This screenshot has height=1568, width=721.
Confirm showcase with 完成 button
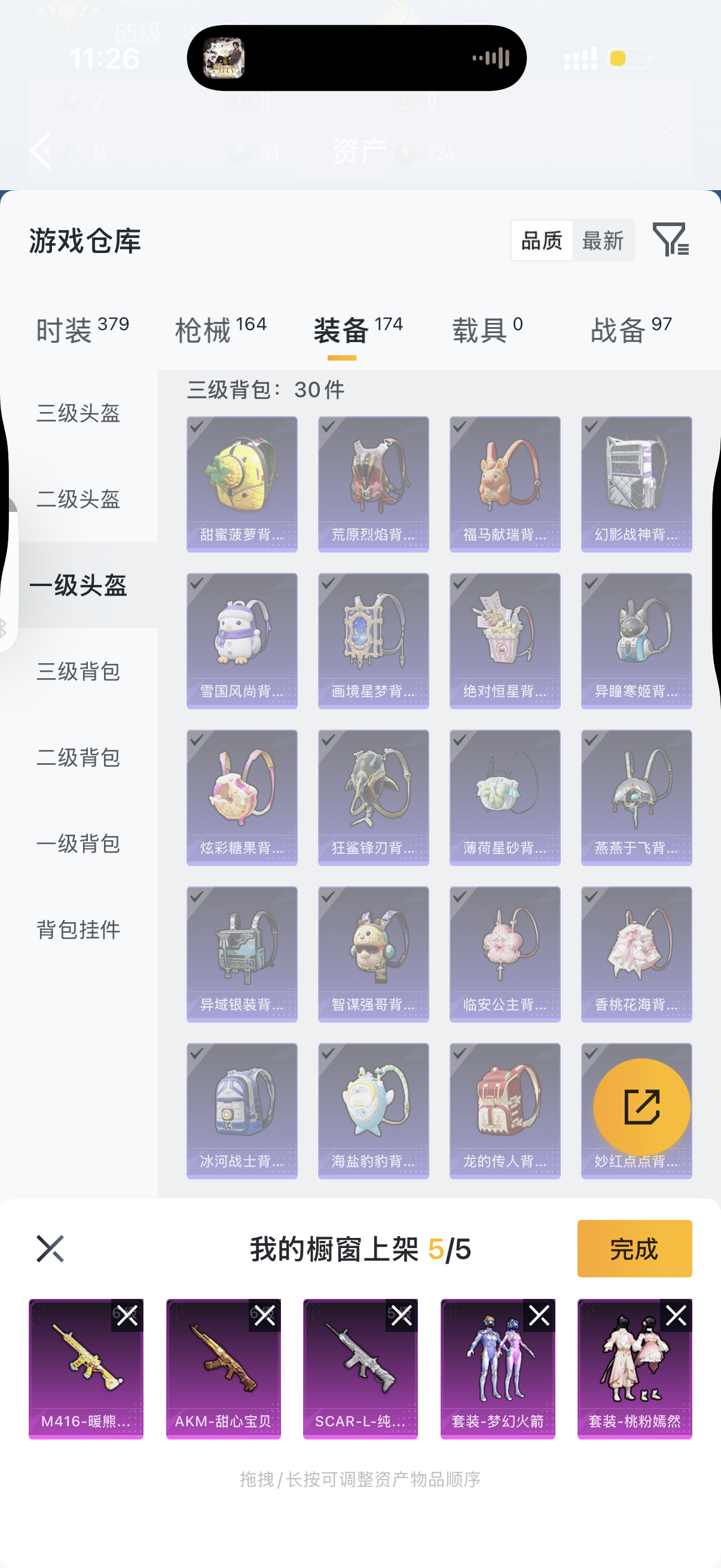(634, 1249)
